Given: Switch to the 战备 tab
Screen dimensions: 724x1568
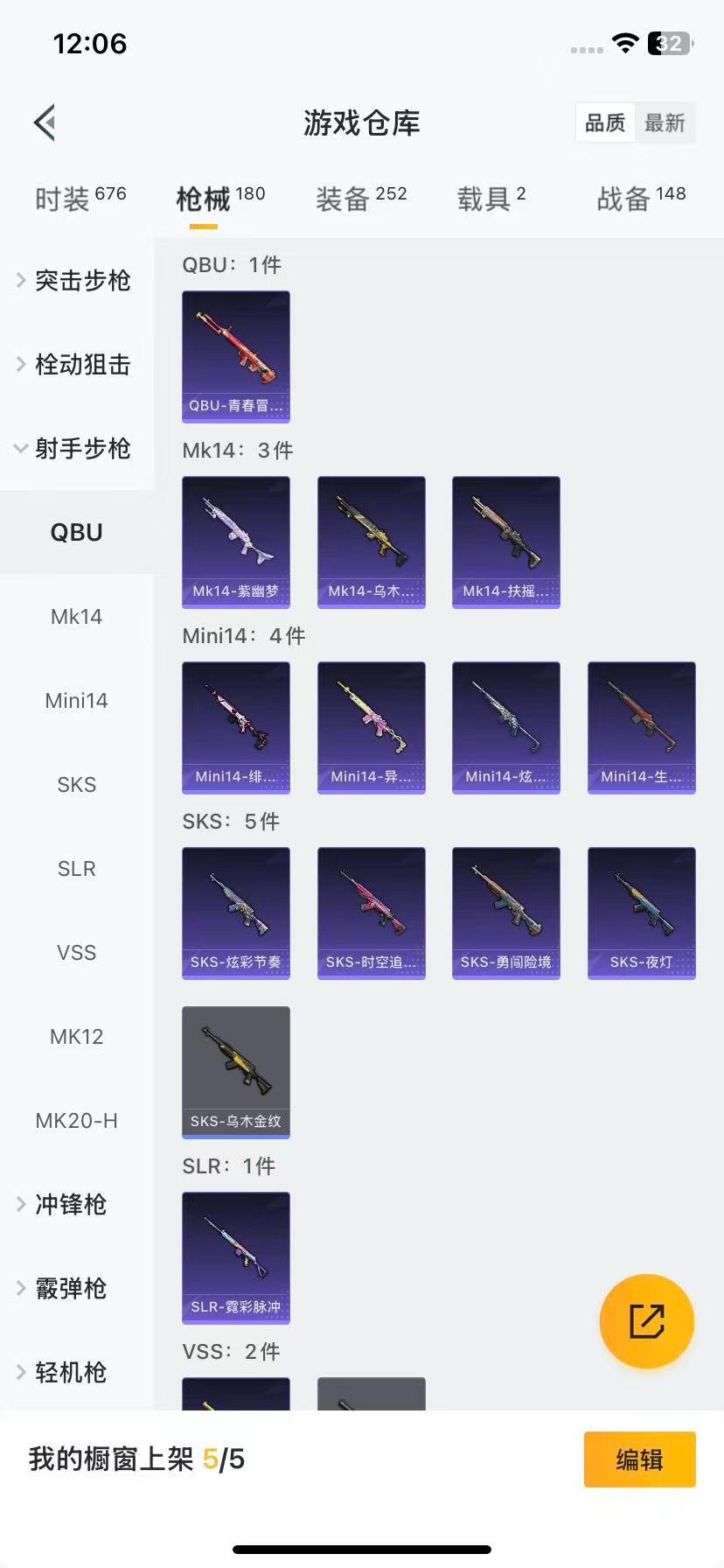Looking at the screenshot, I should (x=641, y=199).
